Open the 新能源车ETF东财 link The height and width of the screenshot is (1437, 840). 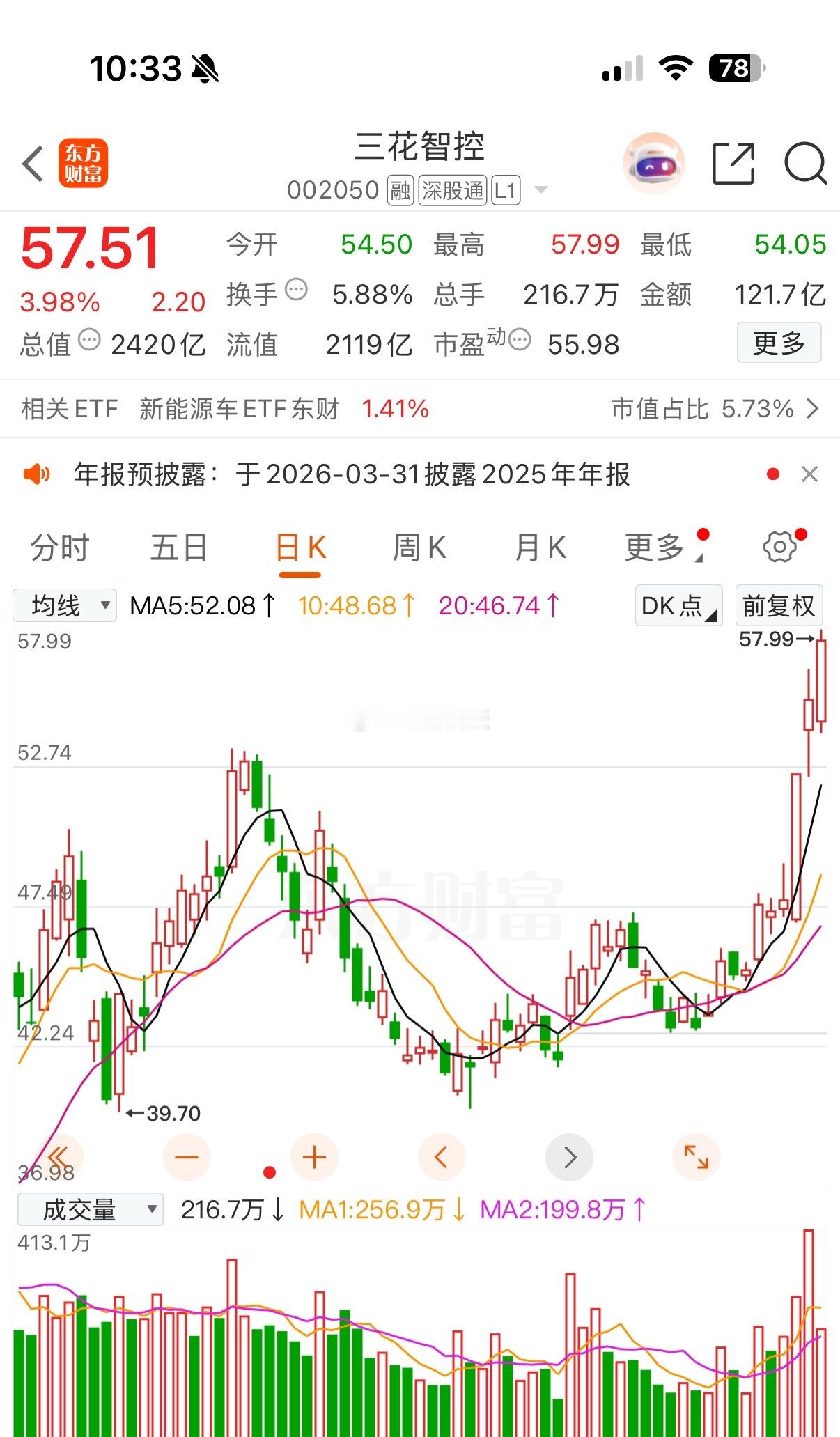[240, 410]
